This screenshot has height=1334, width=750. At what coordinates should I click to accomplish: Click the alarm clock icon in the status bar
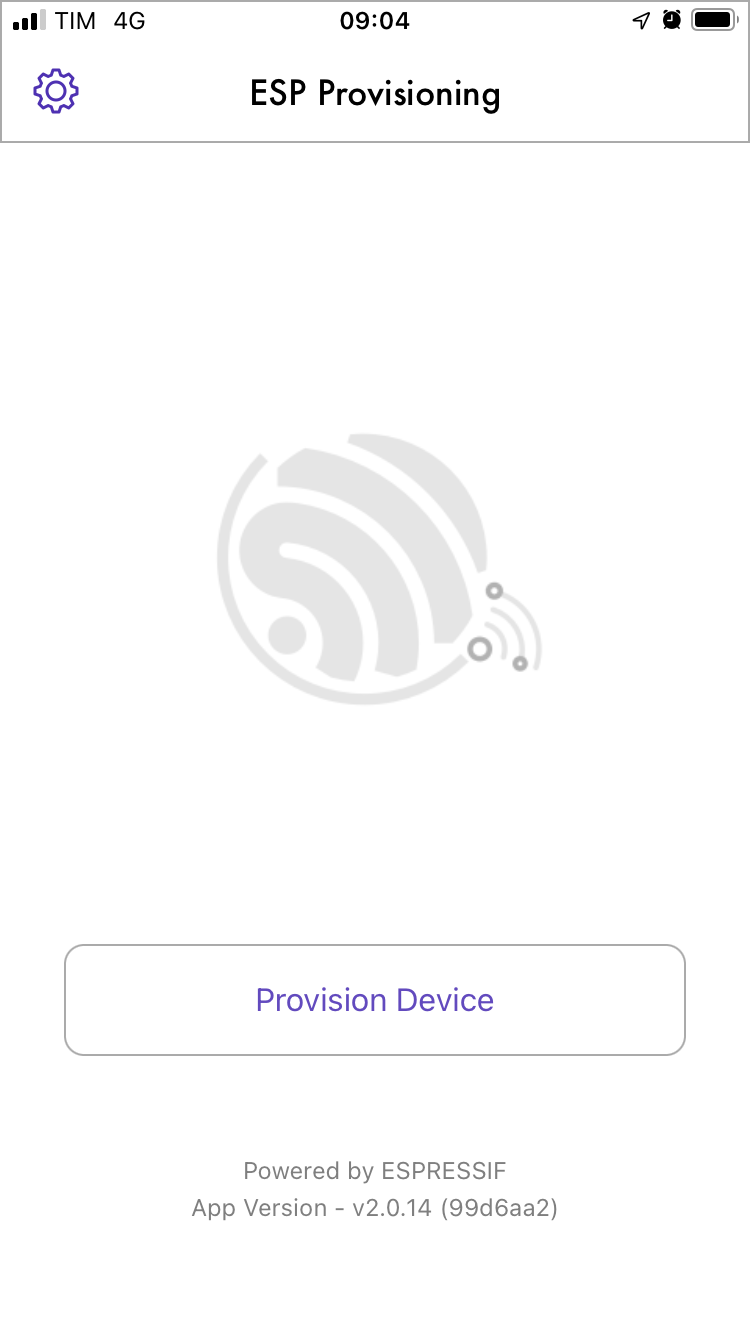(671, 20)
